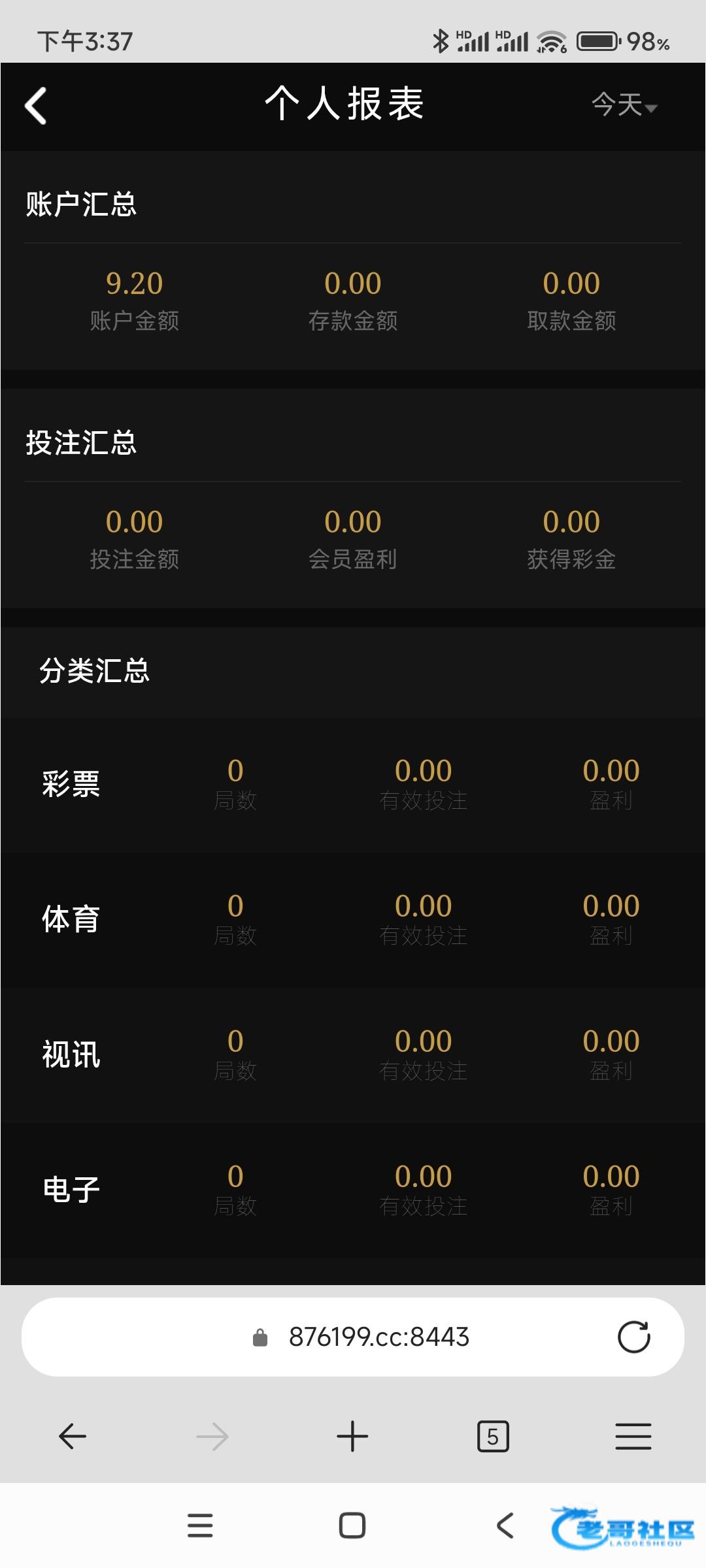This screenshot has height=1568, width=706.
Task: Go to previous page via browser back arrow
Action: click(x=73, y=1436)
